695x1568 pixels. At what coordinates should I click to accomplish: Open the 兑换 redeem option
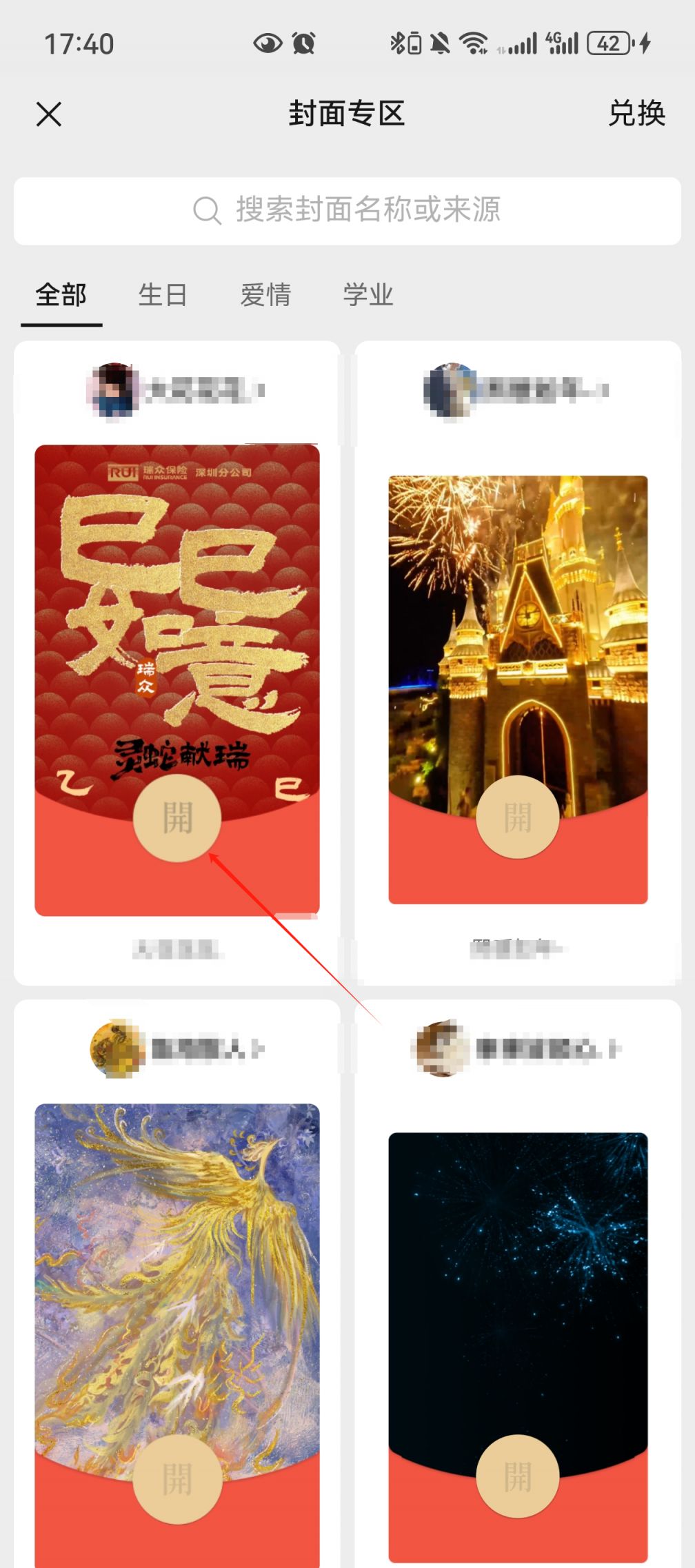click(x=636, y=114)
